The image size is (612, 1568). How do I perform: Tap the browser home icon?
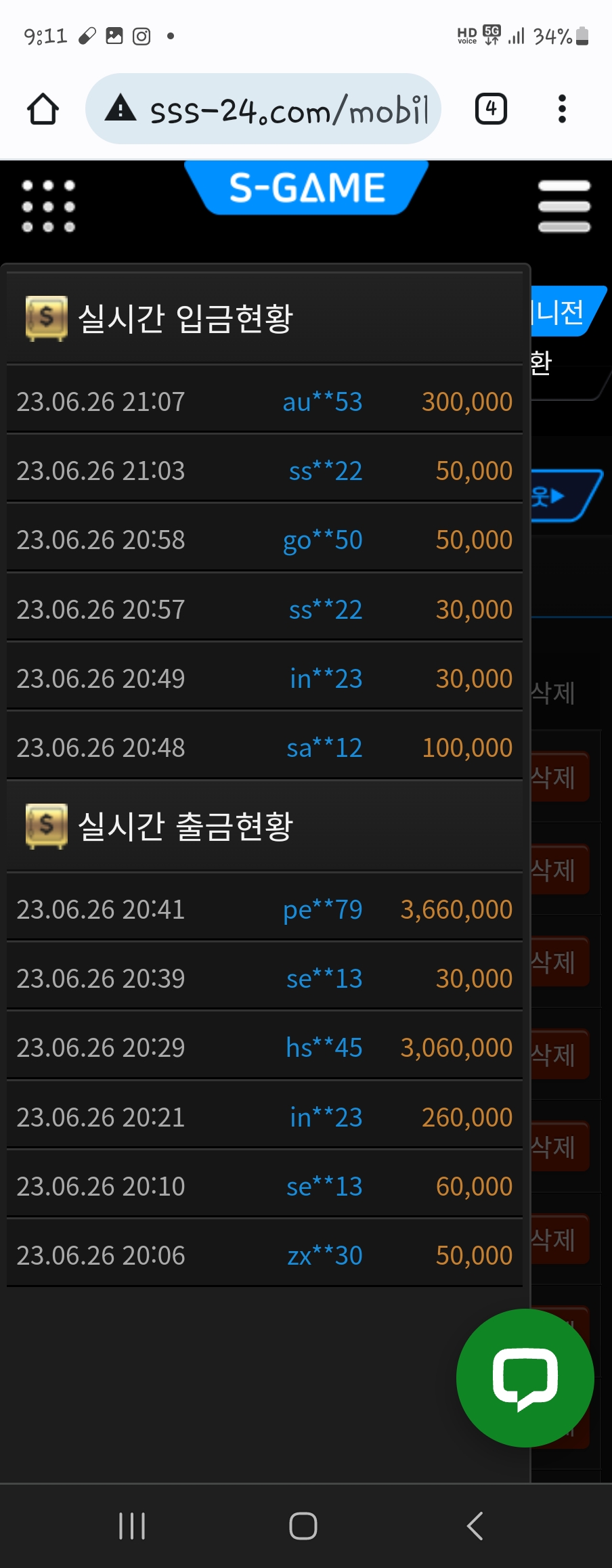43,109
